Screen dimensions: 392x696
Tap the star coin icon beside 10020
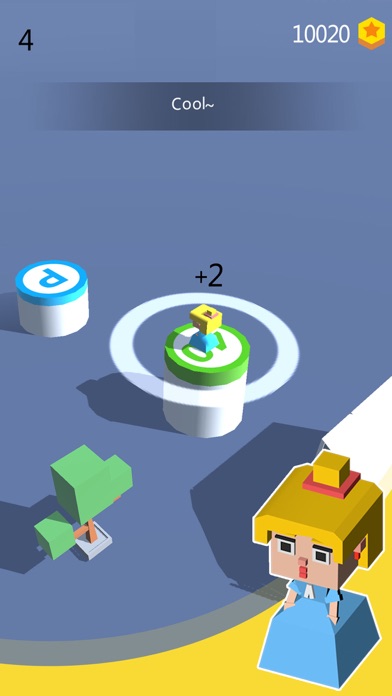pyautogui.click(x=372, y=33)
